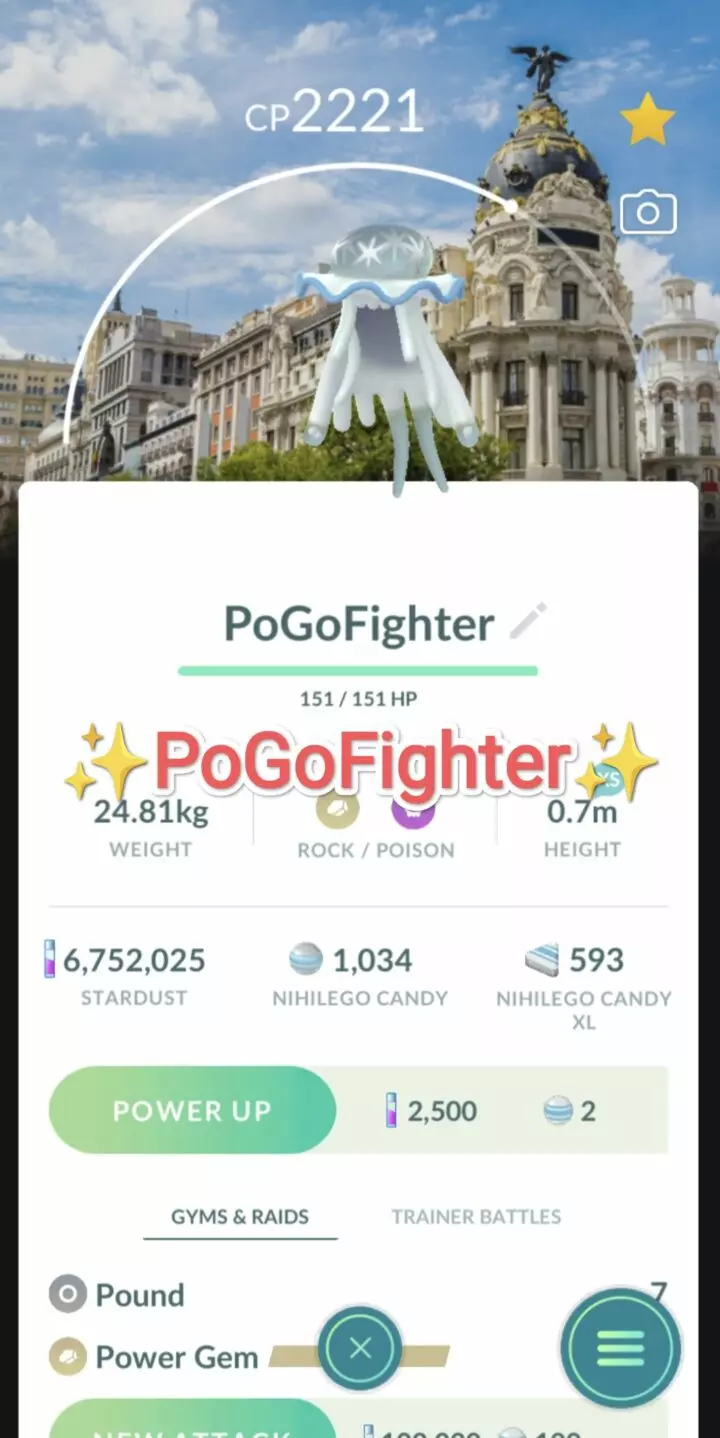Select the Gyms & Raids tab
This screenshot has width=720, height=1438.
tap(240, 1217)
